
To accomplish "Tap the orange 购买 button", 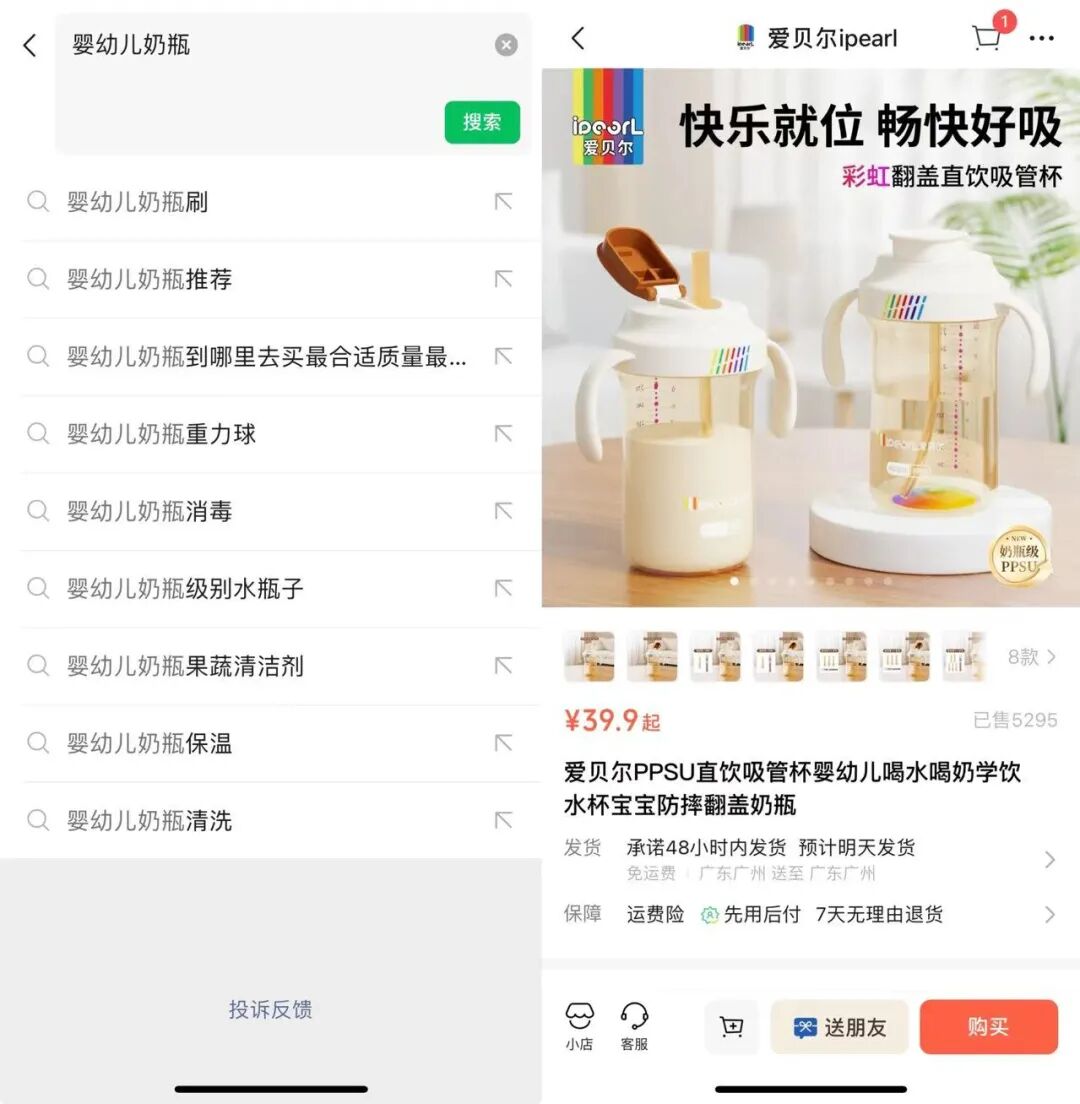I will 988,1027.
